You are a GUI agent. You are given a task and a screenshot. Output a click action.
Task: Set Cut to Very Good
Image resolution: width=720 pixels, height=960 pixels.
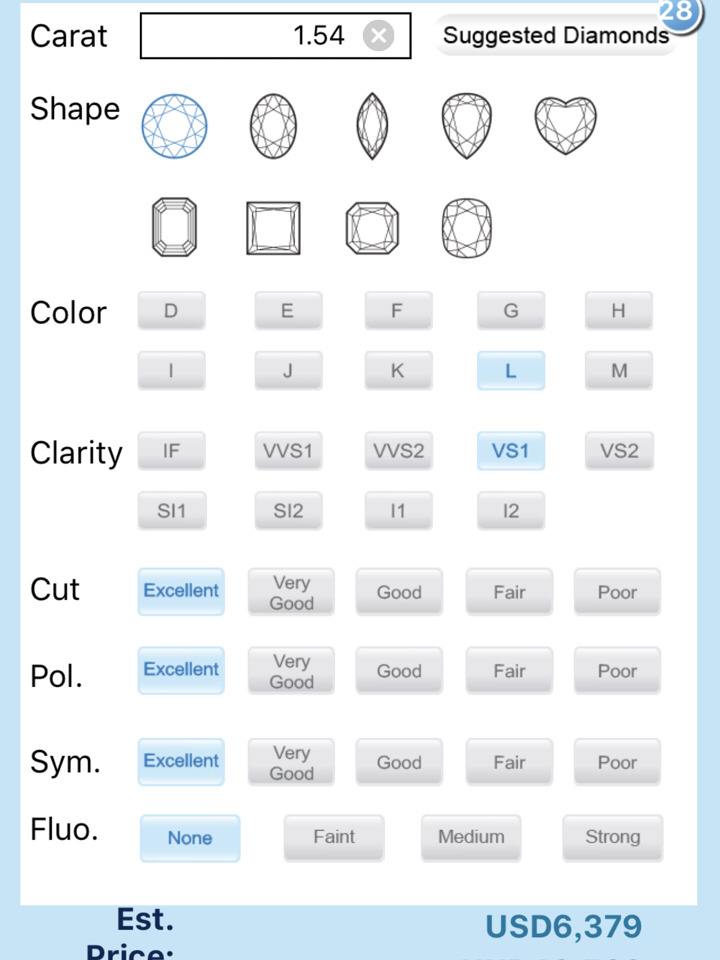click(x=291, y=592)
